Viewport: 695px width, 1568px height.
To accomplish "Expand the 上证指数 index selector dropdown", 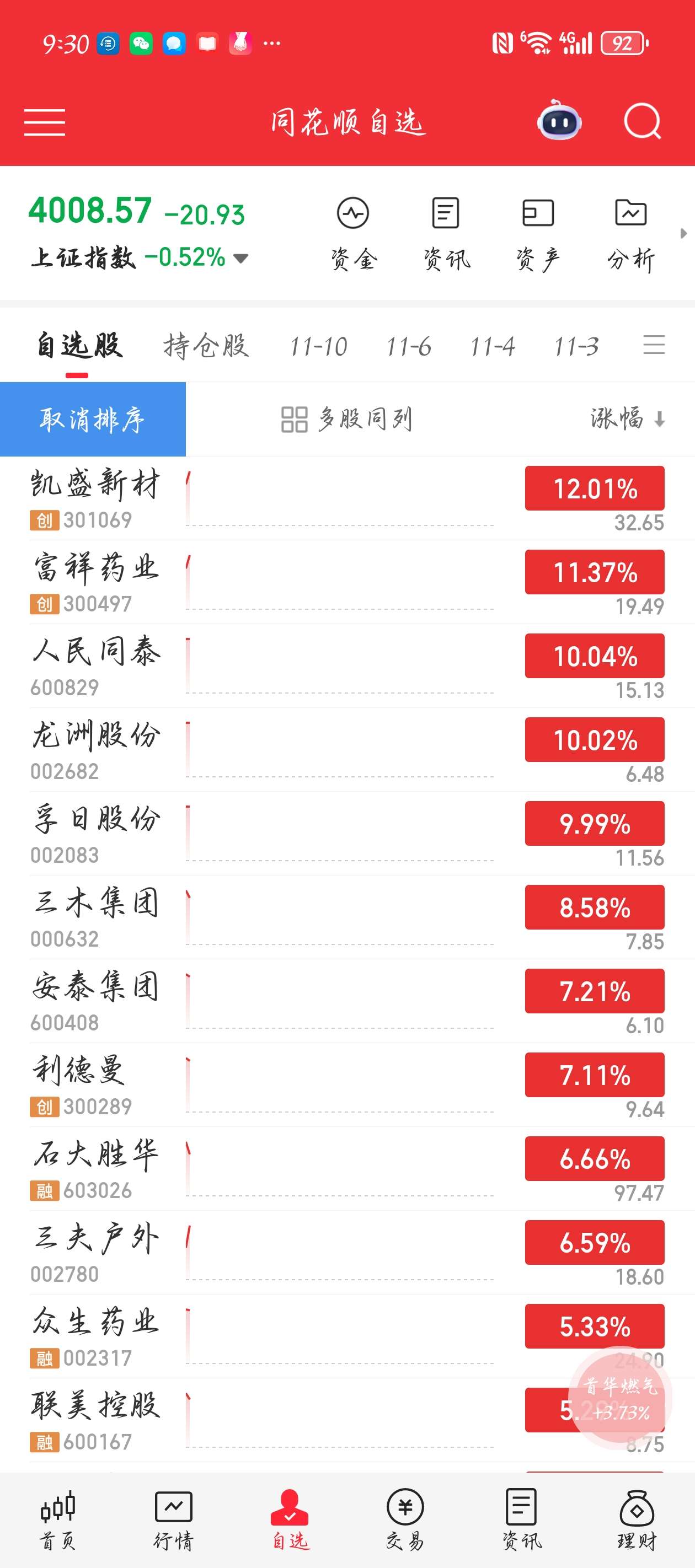I will pos(240,258).
